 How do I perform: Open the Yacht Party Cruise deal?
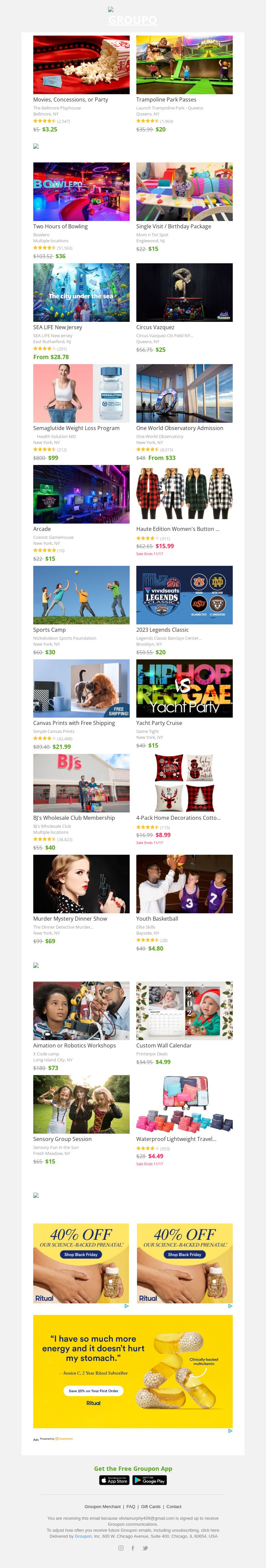pos(184,688)
